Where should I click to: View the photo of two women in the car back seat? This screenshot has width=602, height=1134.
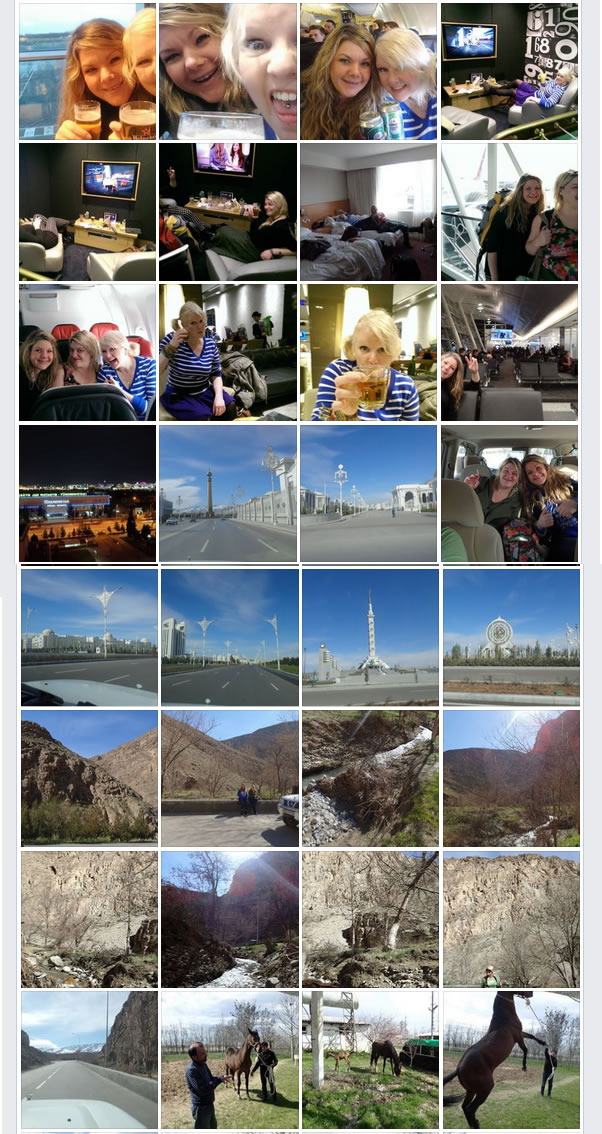510,494
